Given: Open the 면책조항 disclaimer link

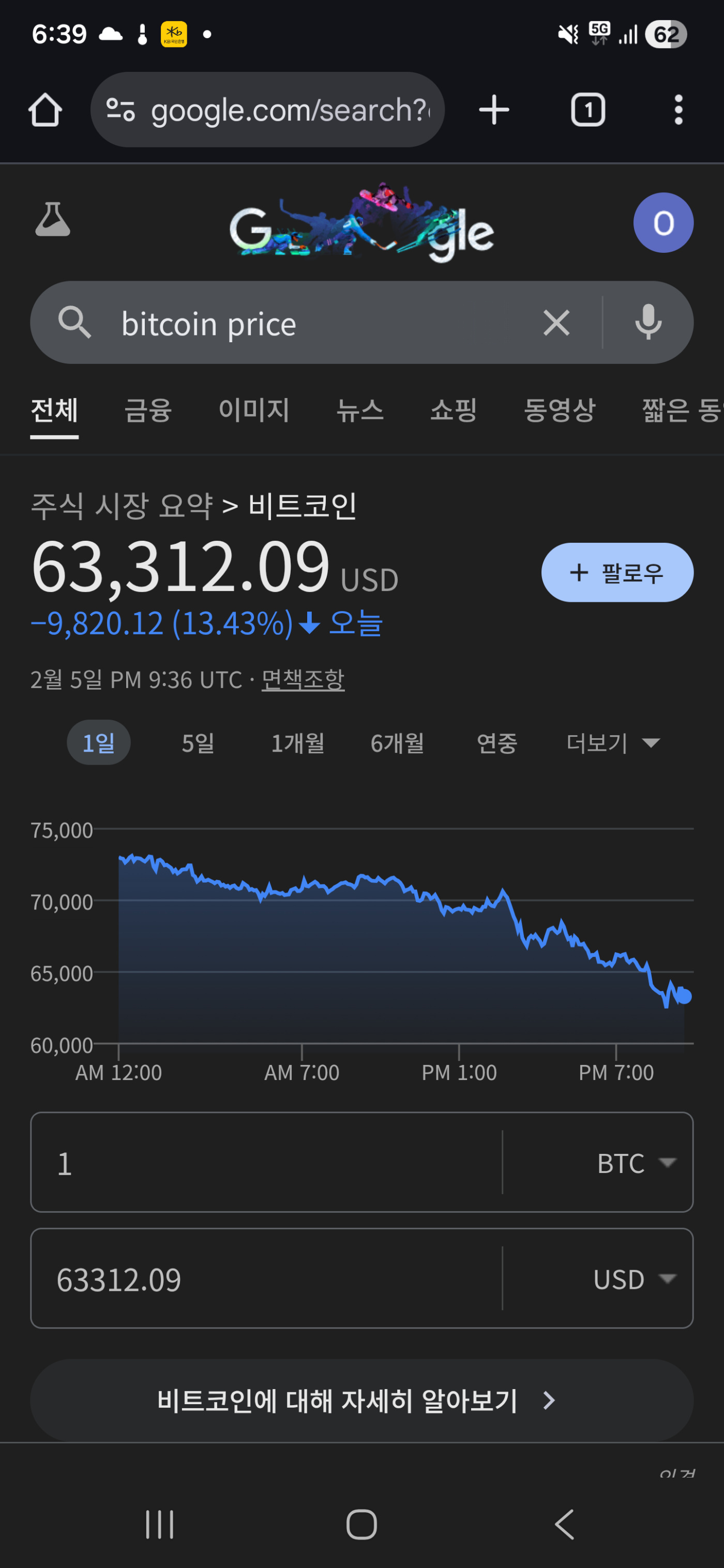Looking at the screenshot, I should (303, 680).
